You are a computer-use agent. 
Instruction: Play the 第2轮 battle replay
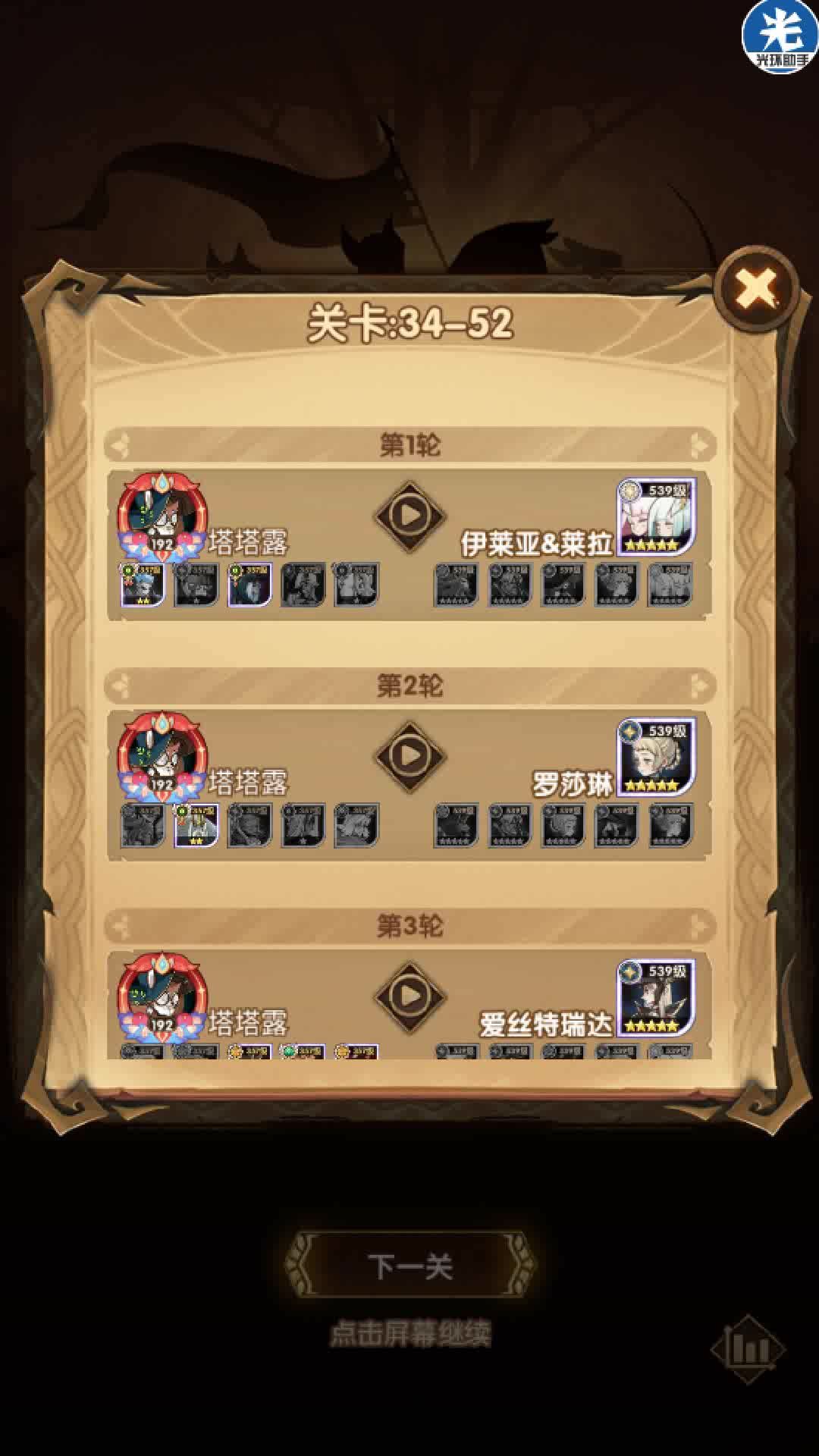[x=409, y=756]
